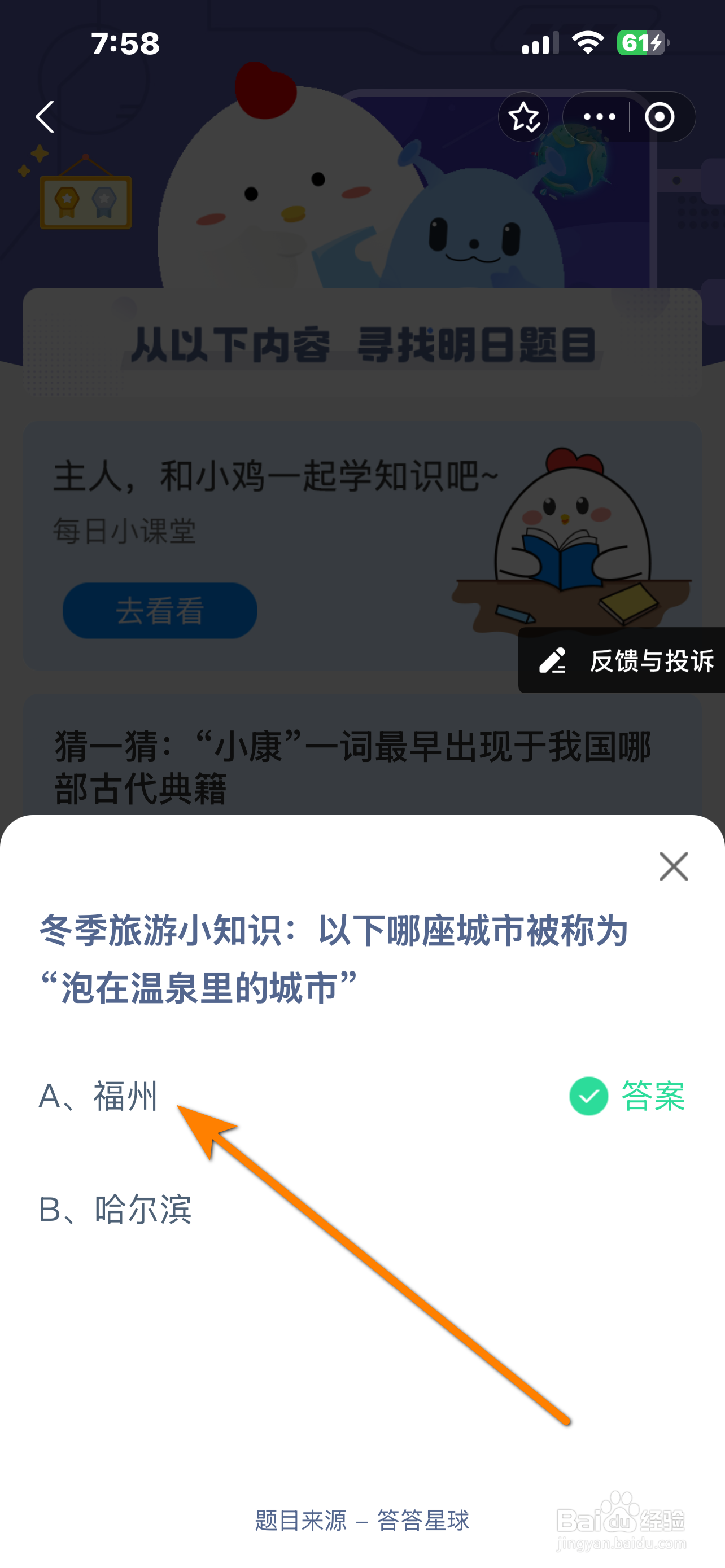Navigate back with the left arrow

[x=45, y=117]
